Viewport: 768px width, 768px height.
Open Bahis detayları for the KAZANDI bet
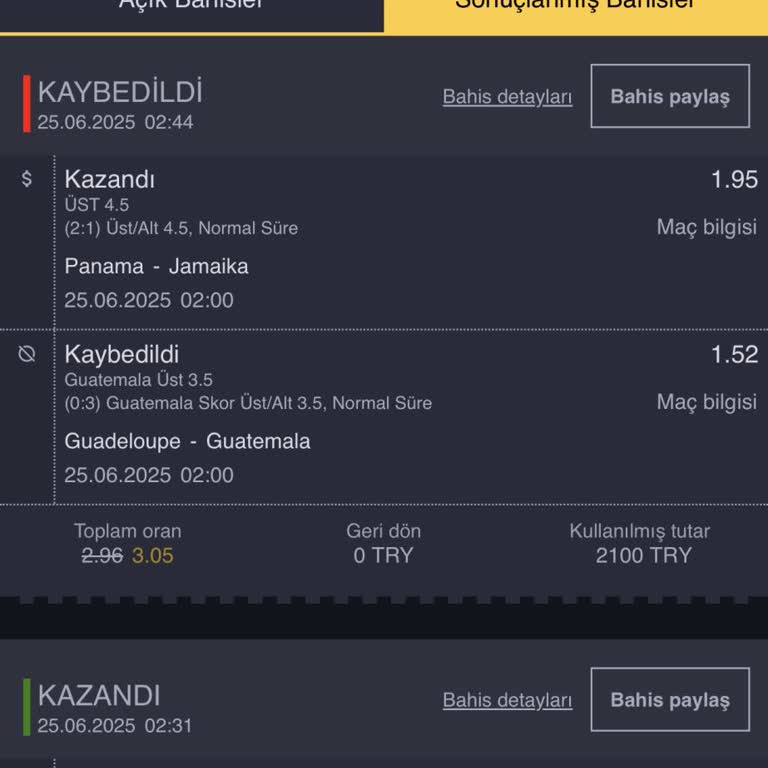coord(507,700)
